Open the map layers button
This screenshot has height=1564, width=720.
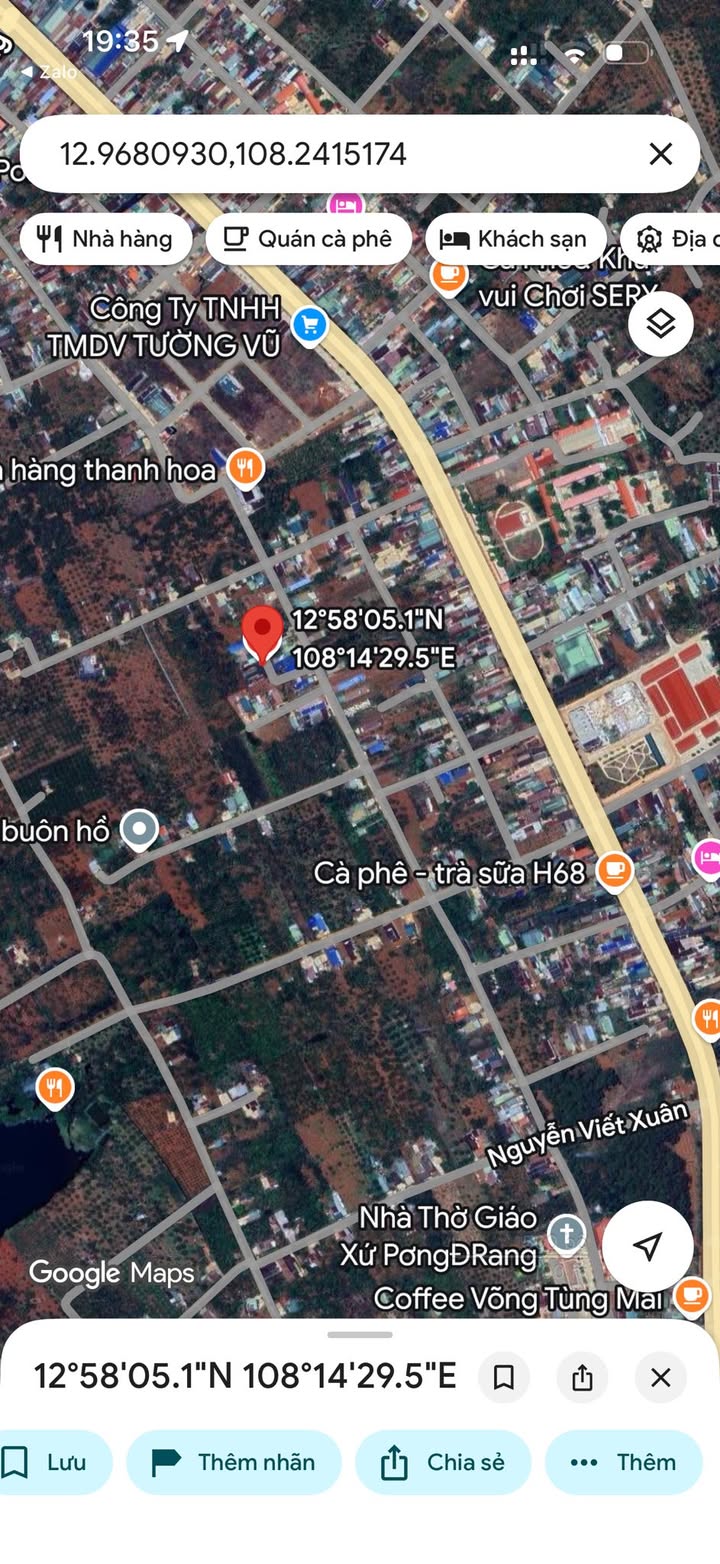pyautogui.click(x=660, y=324)
